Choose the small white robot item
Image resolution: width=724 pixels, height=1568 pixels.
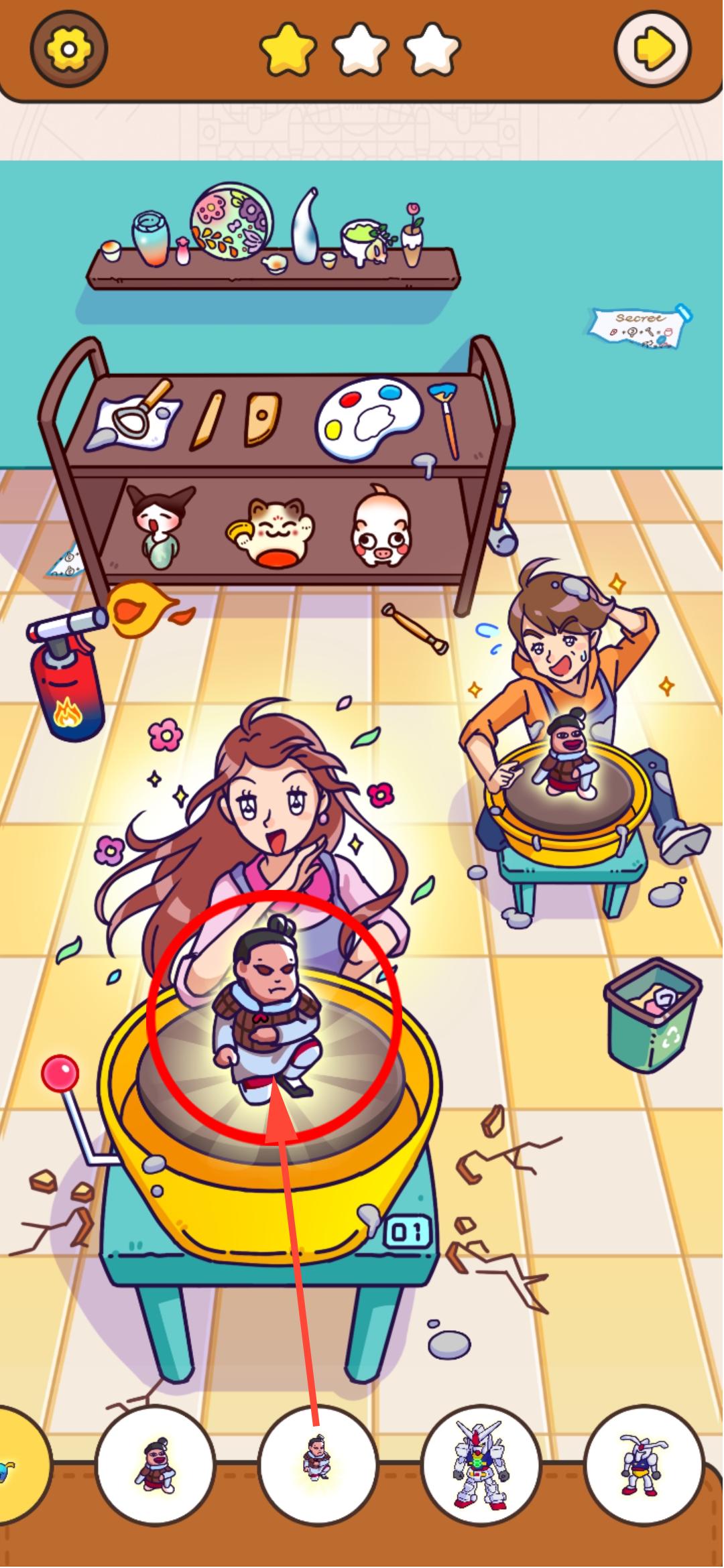[x=644, y=1465]
